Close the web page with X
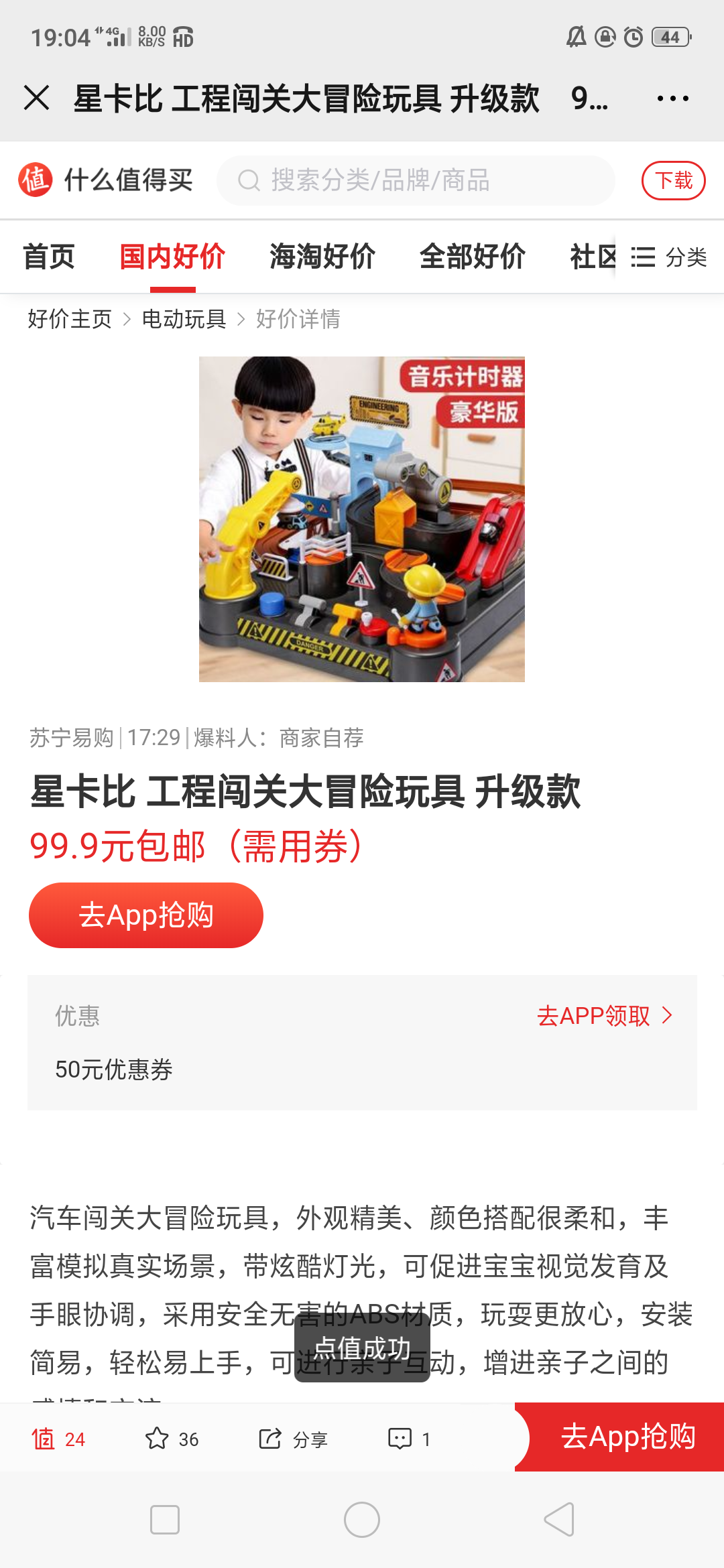 tap(37, 98)
